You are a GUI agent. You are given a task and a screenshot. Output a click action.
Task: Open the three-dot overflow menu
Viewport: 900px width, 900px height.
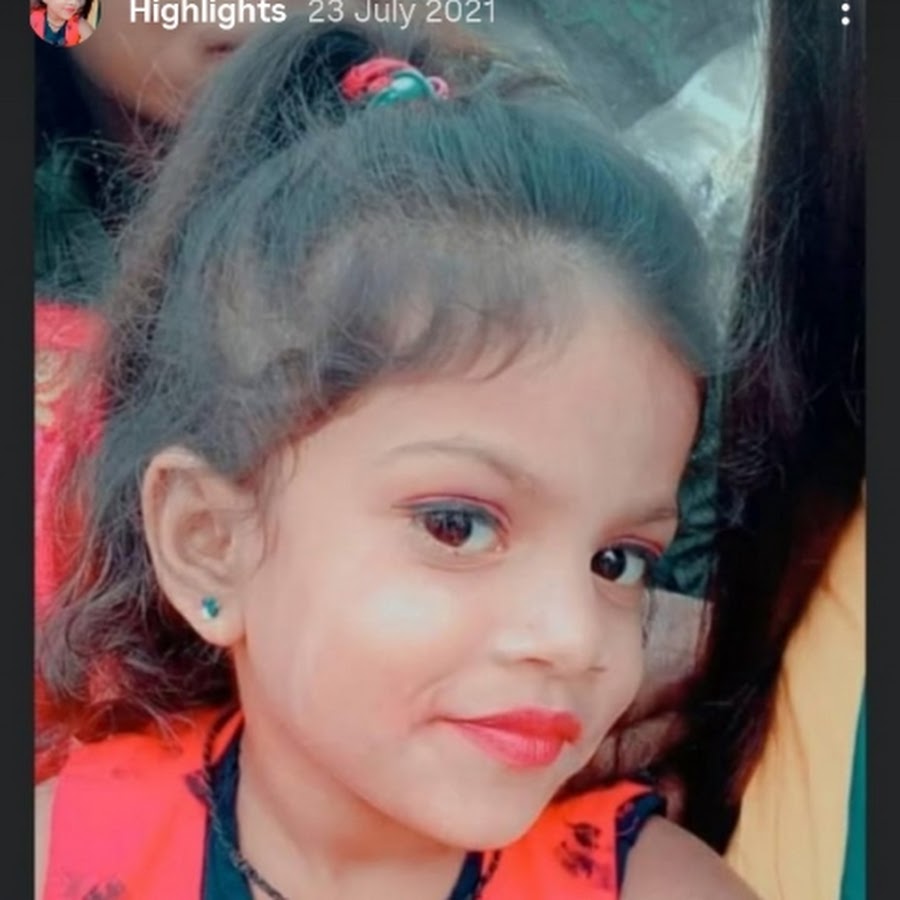845,14
